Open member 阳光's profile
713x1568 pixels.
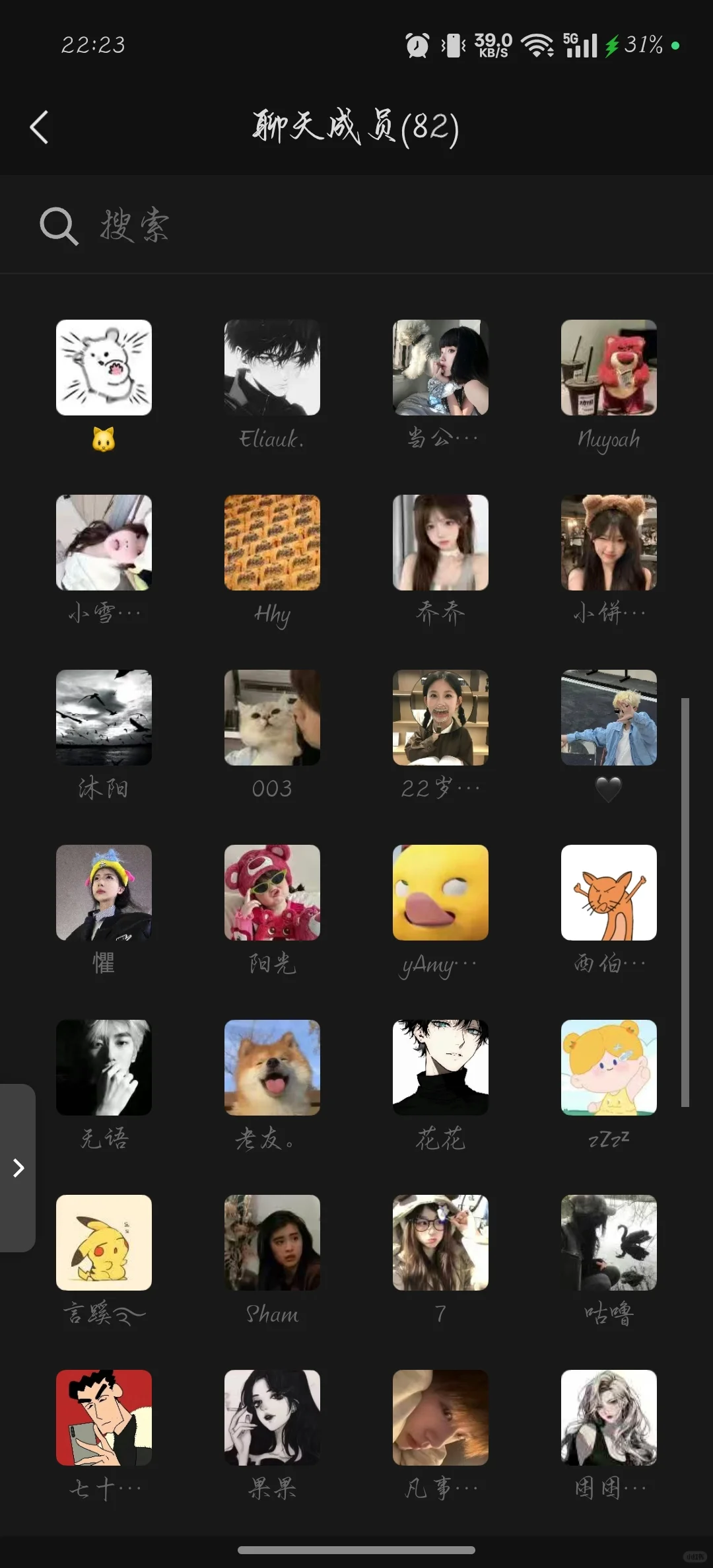coord(272,893)
